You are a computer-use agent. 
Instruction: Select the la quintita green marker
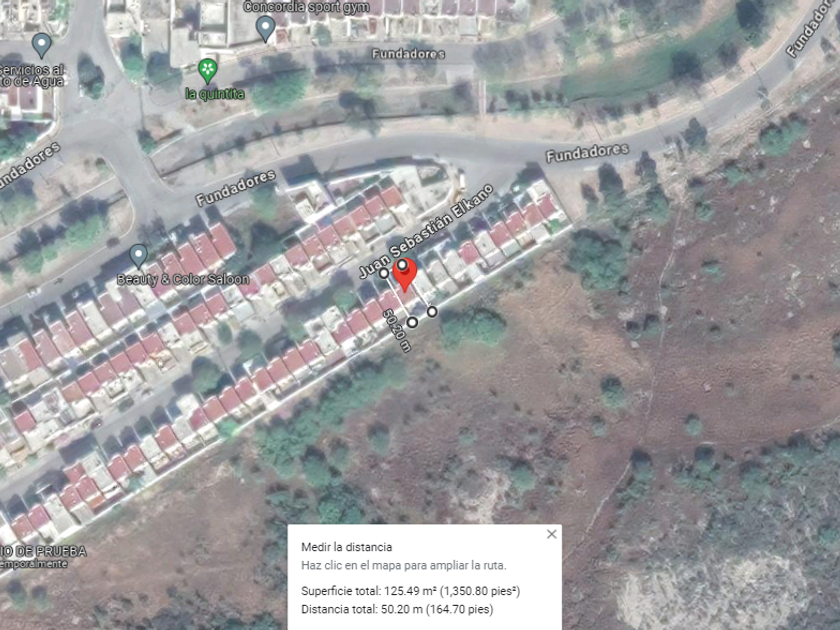pos(207,70)
